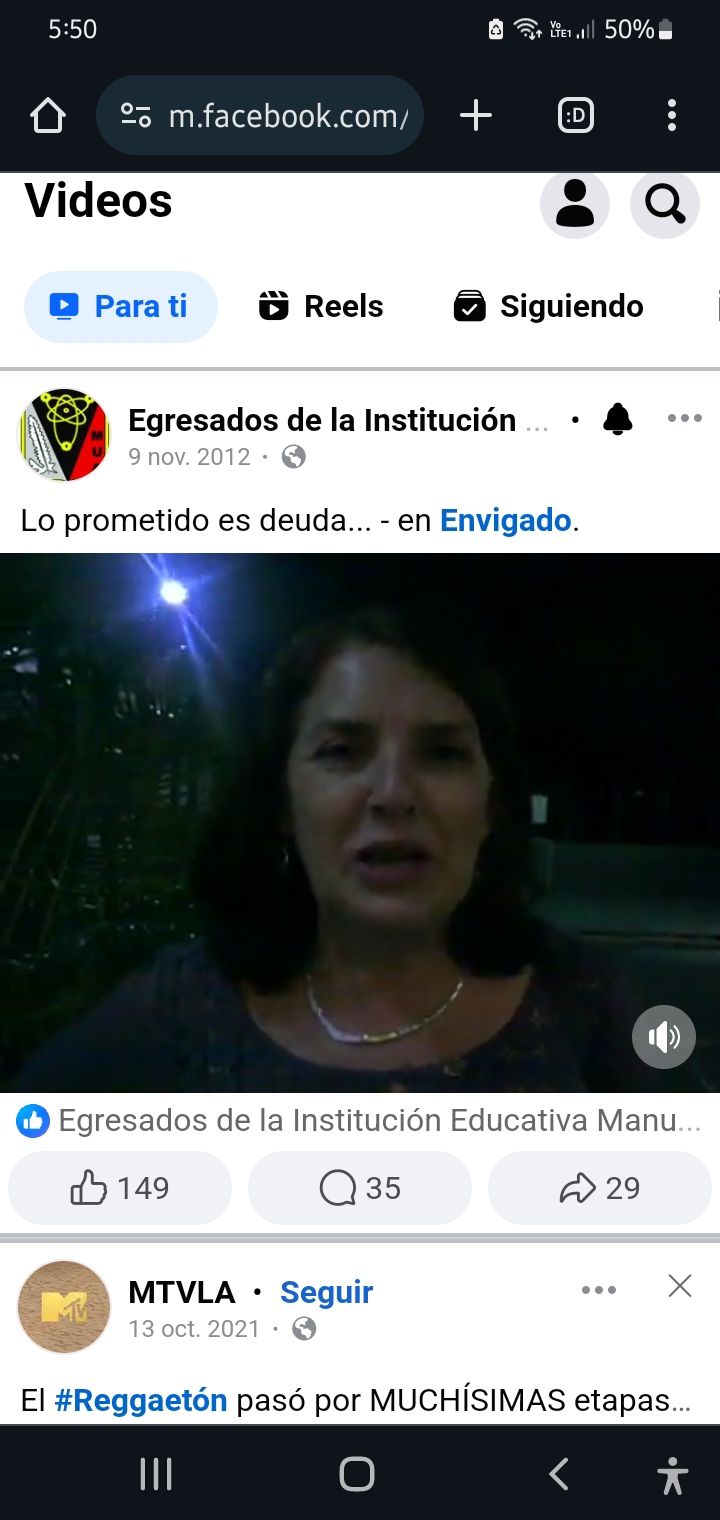Search videos with the magnifier icon
This screenshot has width=720, height=1520.
[664, 204]
